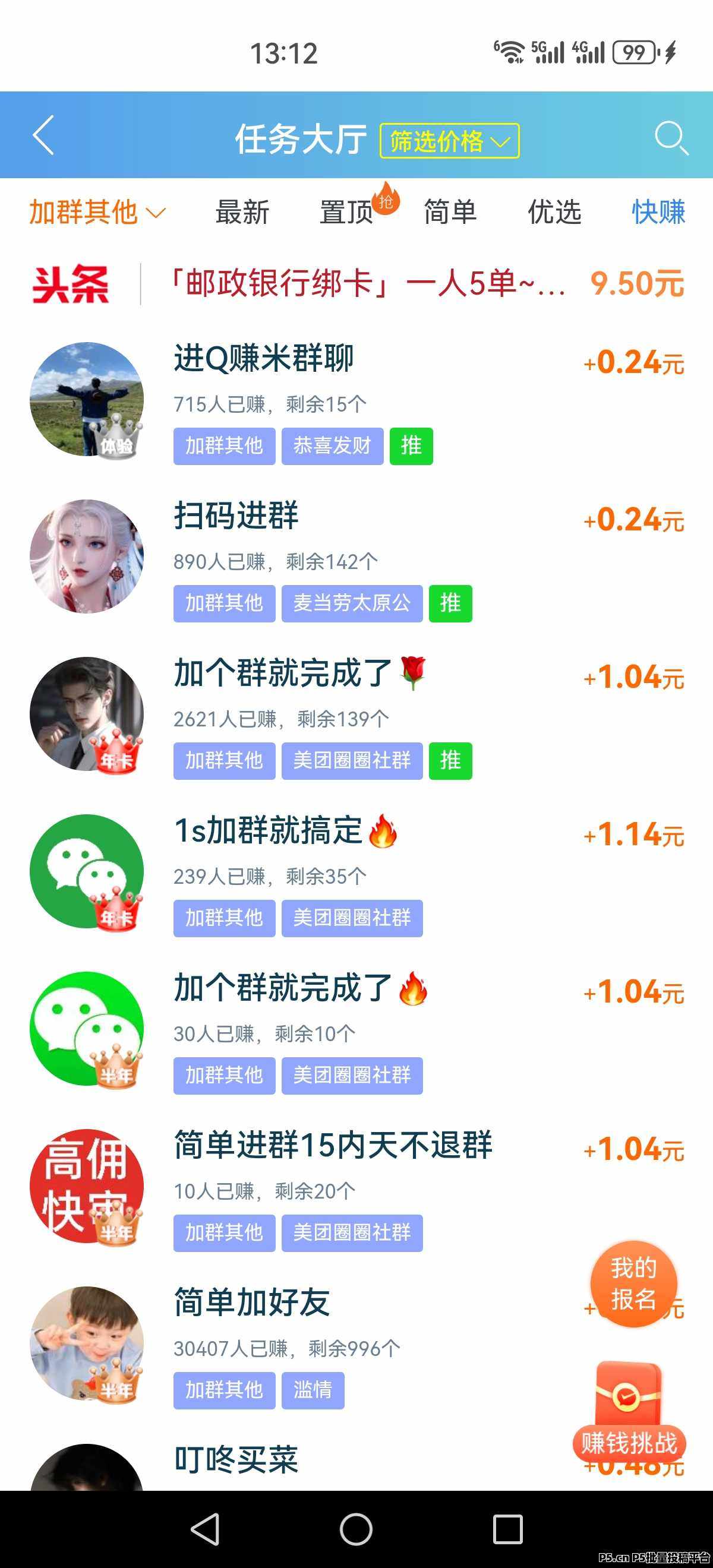Open the 进Q赚米群聊 task

264,359
